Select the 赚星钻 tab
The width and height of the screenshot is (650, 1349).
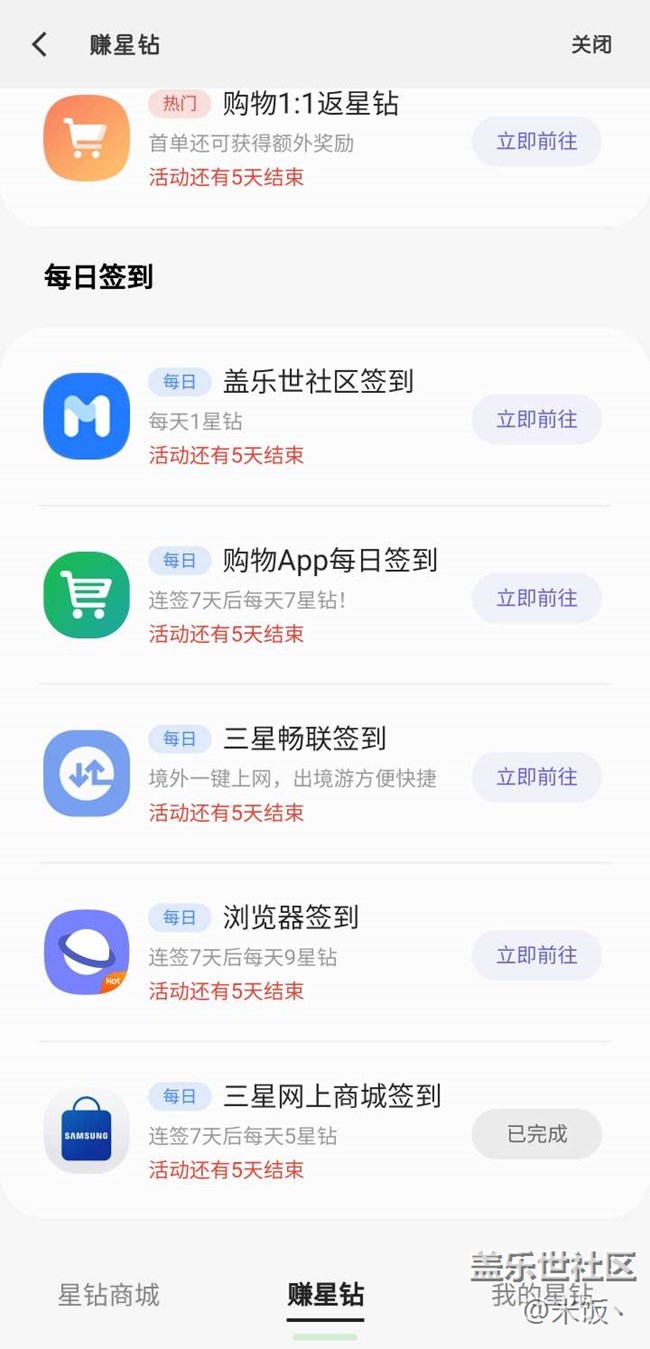pyautogui.click(x=325, y=1295)
